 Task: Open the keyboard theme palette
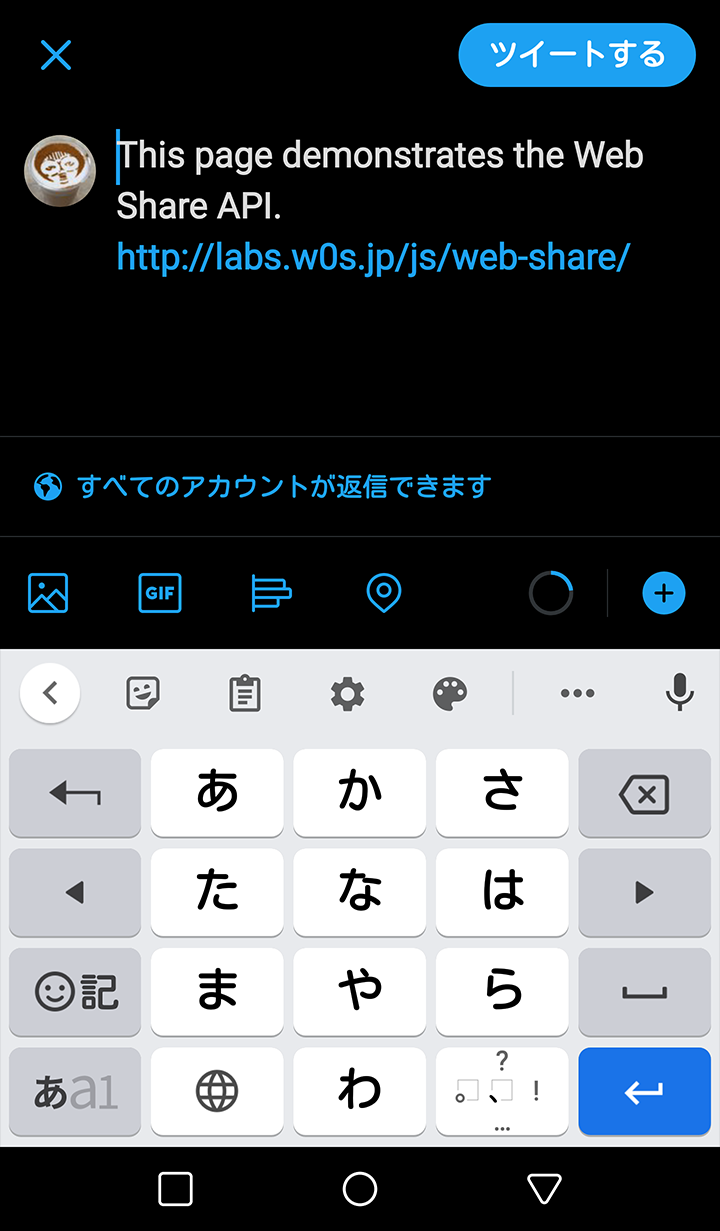pos(450,693)
